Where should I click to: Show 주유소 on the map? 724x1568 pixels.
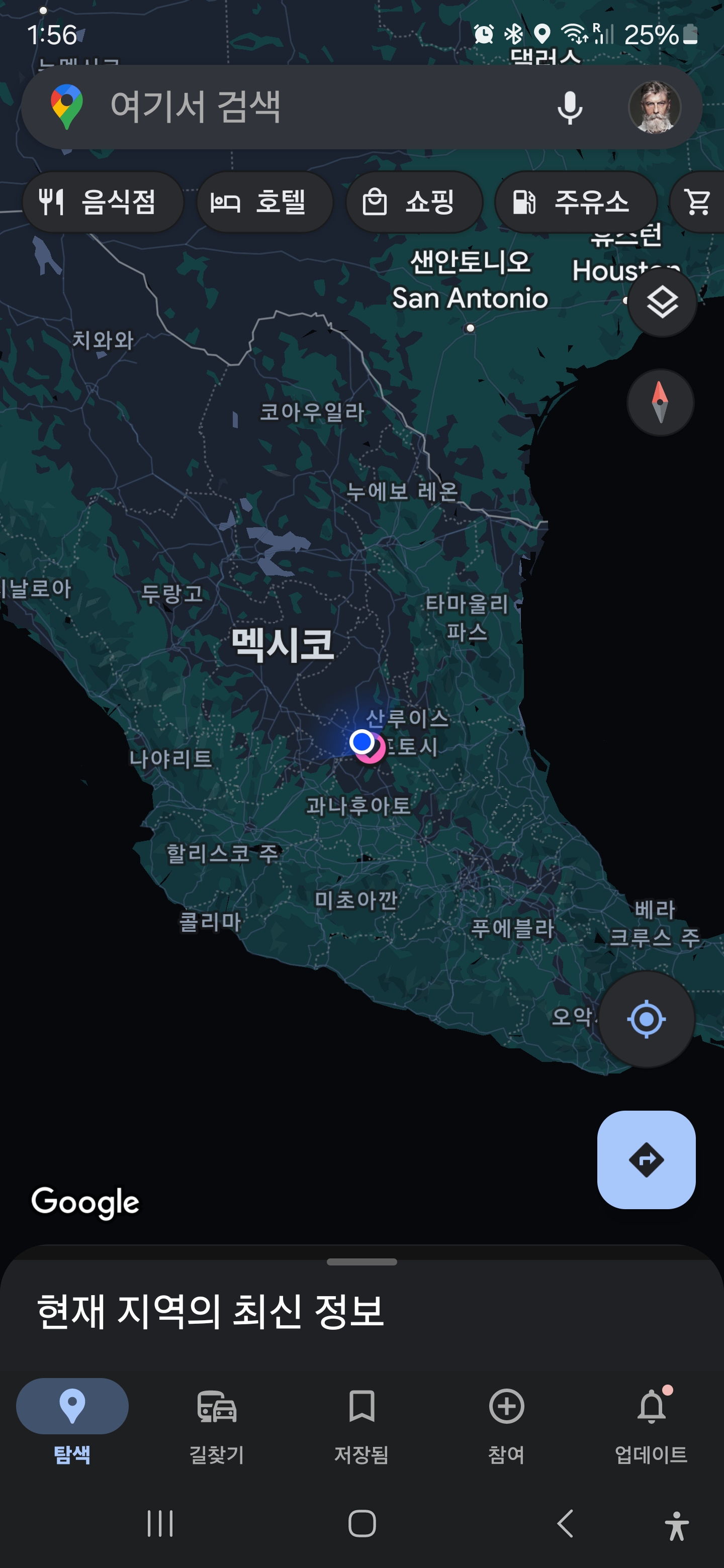point(575,202)
